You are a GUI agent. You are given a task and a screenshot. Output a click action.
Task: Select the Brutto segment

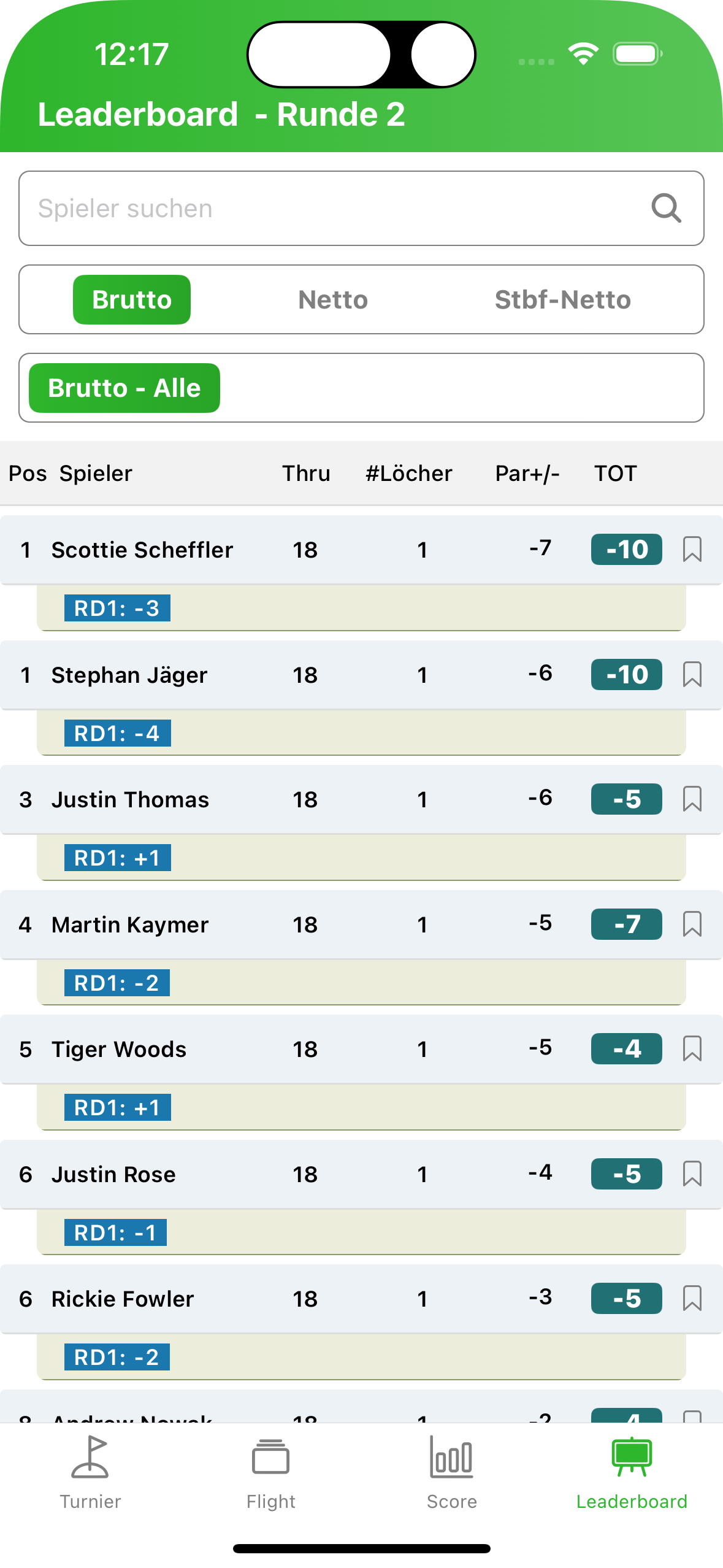[x=132, y=300]
